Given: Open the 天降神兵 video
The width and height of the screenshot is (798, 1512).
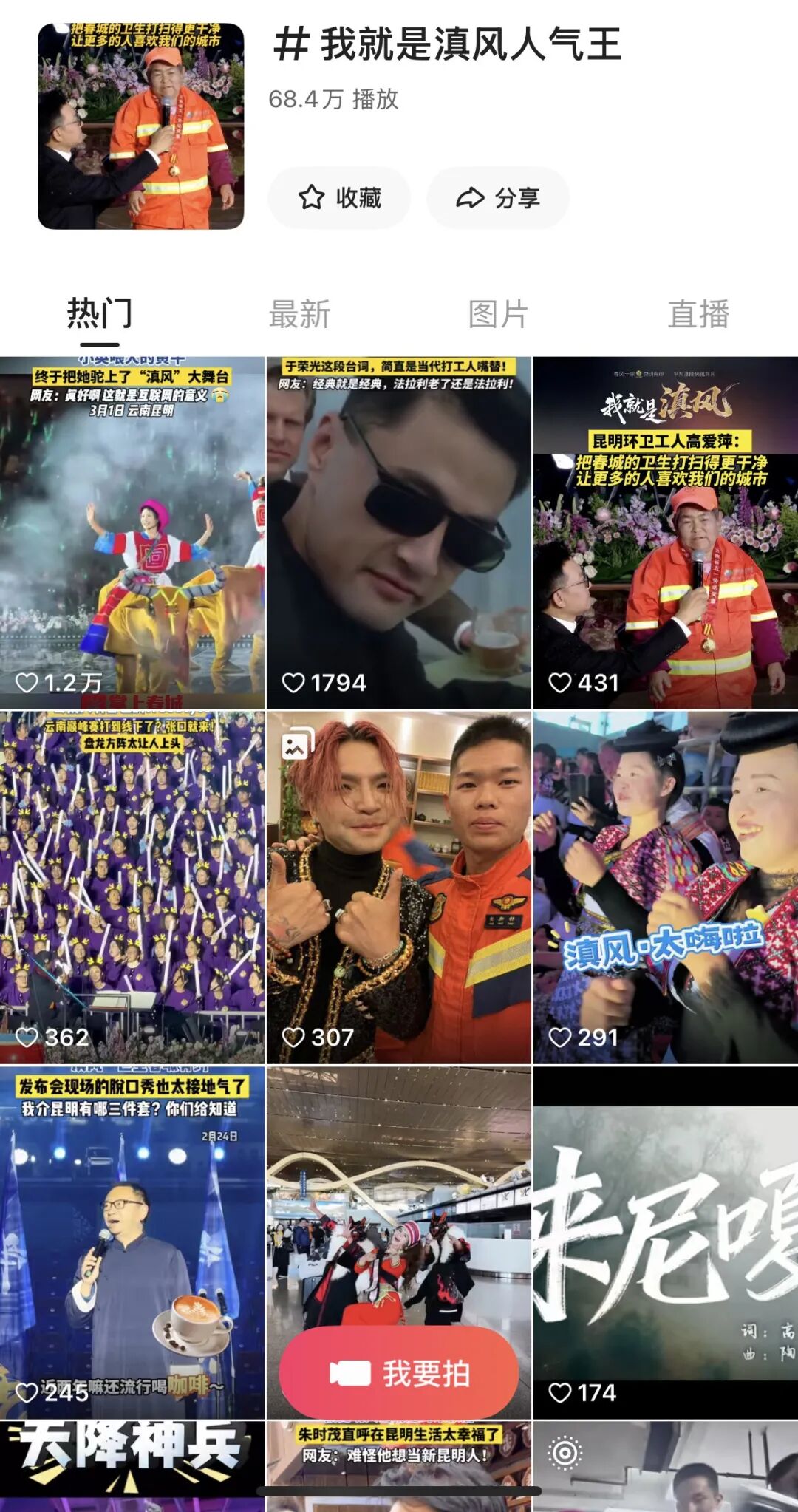Looking at the screenshot, I should [x=132, y=1467].
